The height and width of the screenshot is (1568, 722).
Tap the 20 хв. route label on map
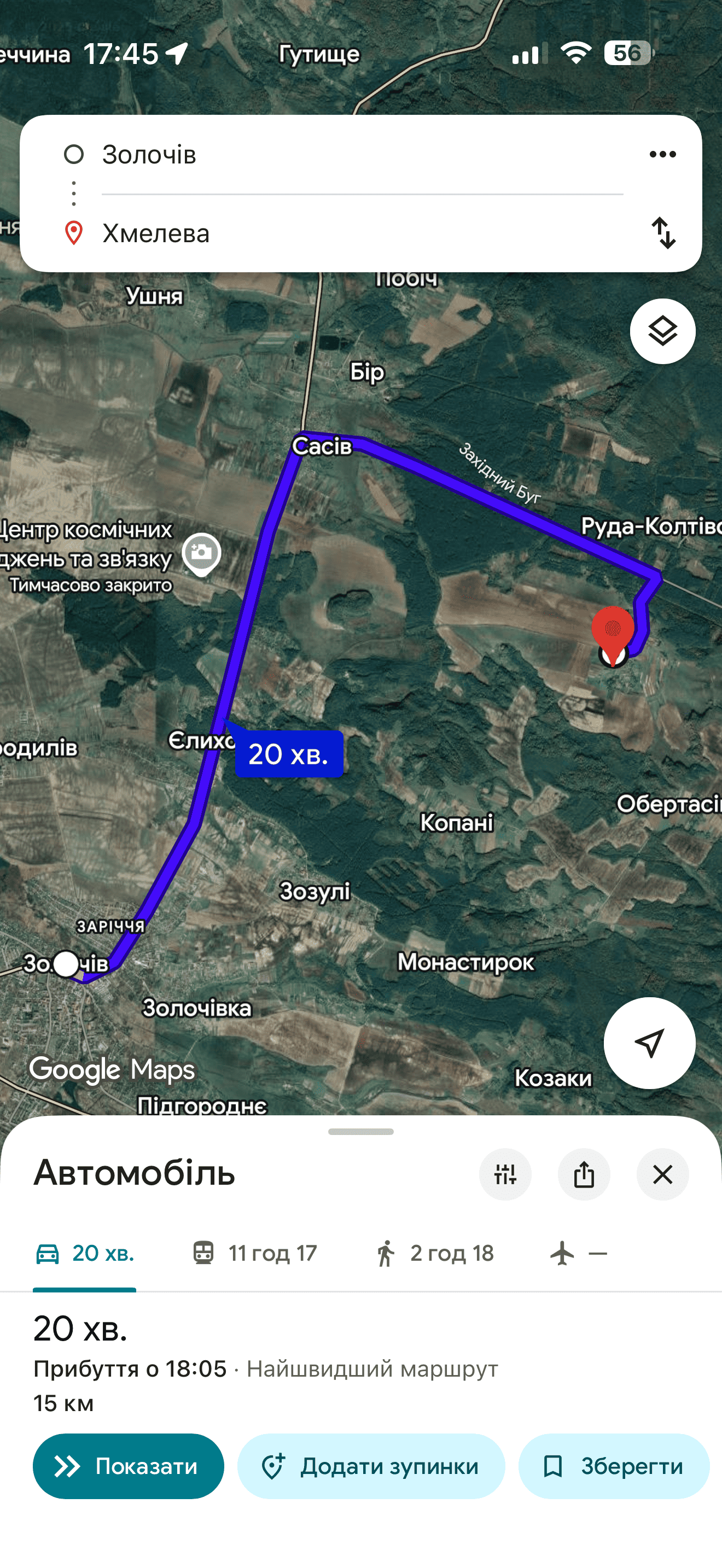289,754
